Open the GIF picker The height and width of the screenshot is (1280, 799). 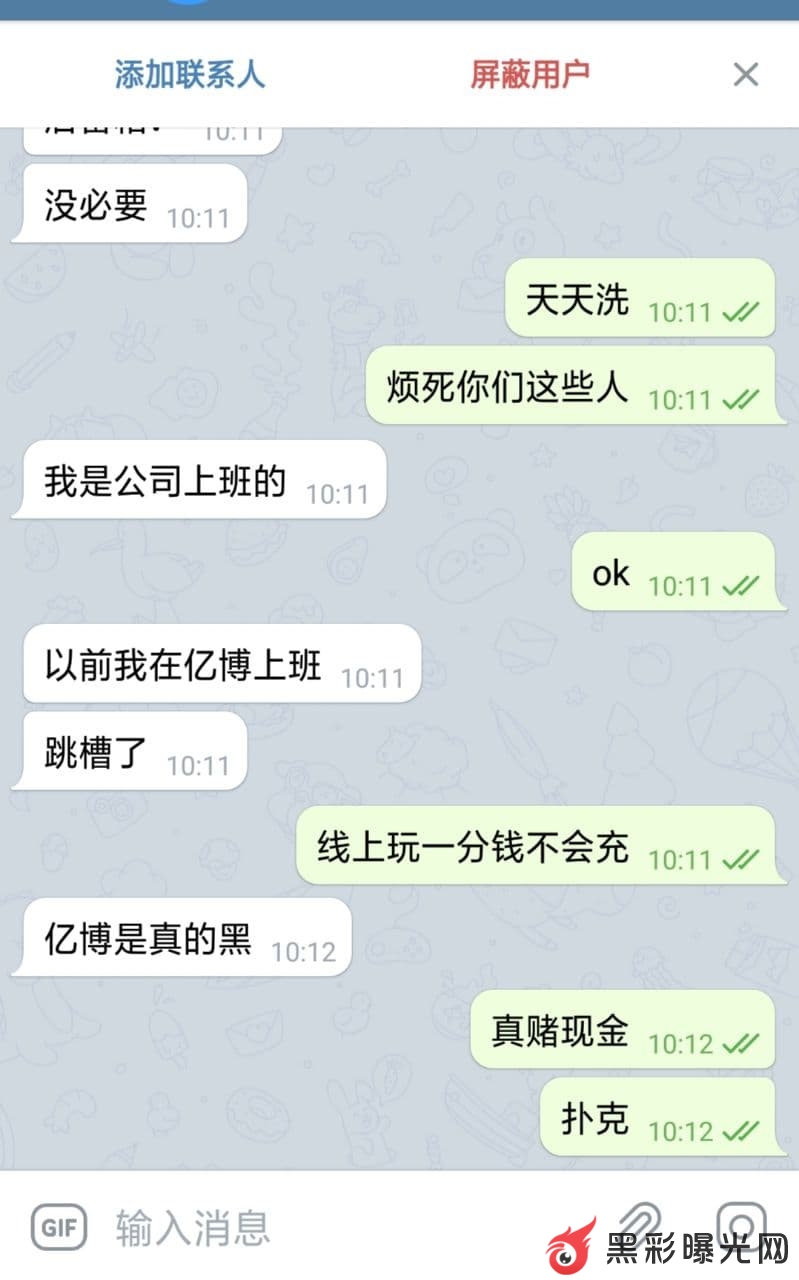59,1226
